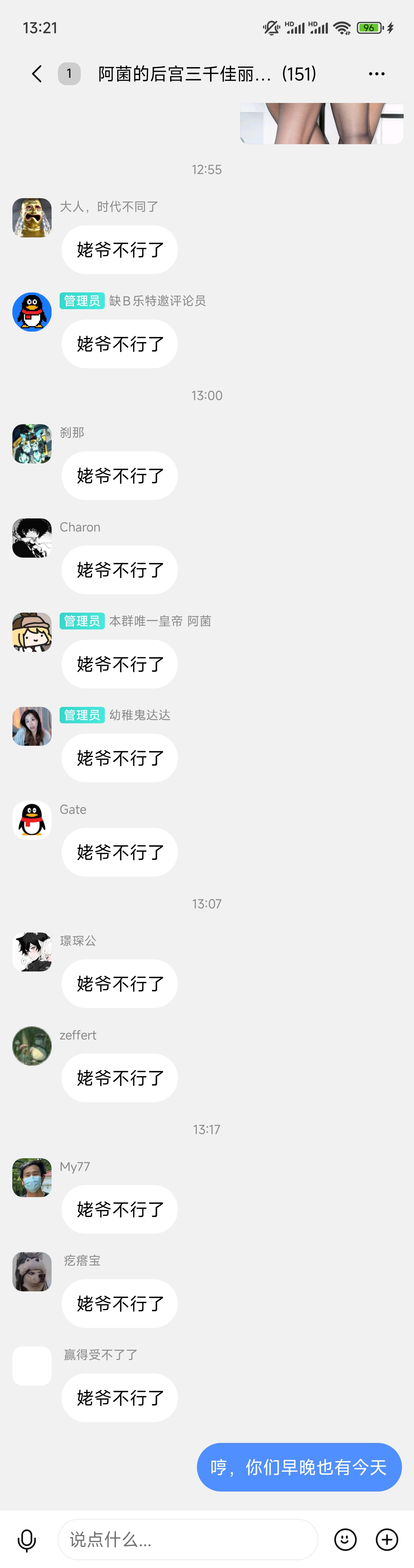View 璟琛公's profile avatar
Screen dimensions: 414x1568
(x=32, y=951)
